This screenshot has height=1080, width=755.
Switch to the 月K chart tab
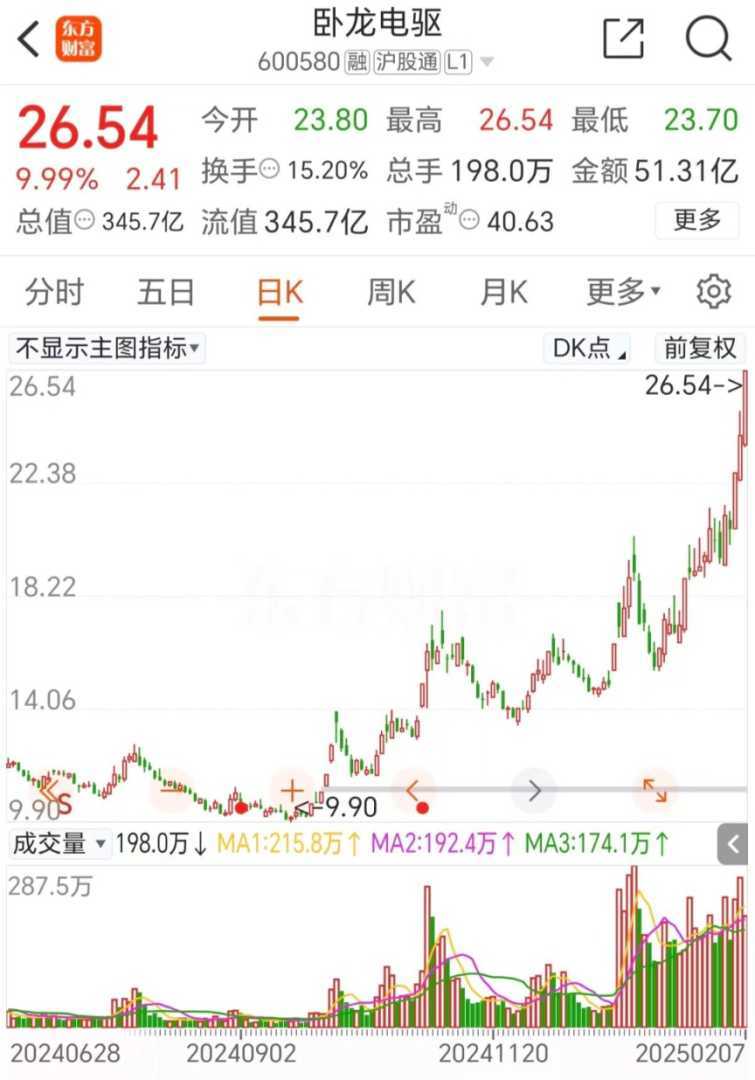pos(503,292)
